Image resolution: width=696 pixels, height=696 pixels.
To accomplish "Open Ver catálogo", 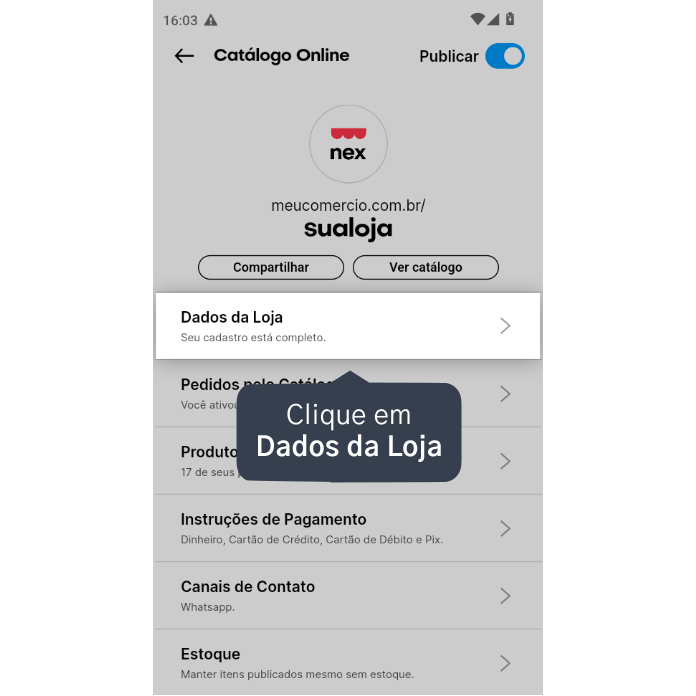I will click(425, 267).
